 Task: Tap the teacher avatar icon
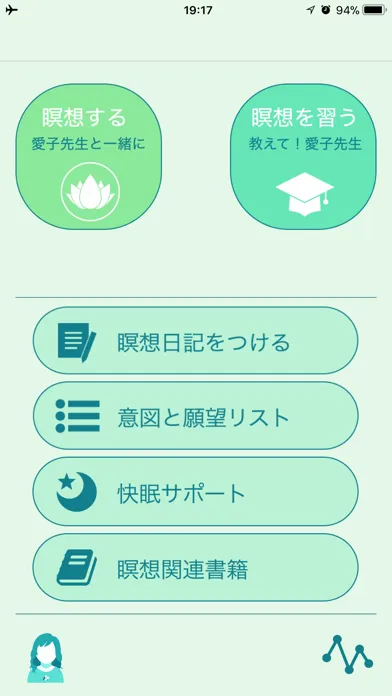point(46,658)
